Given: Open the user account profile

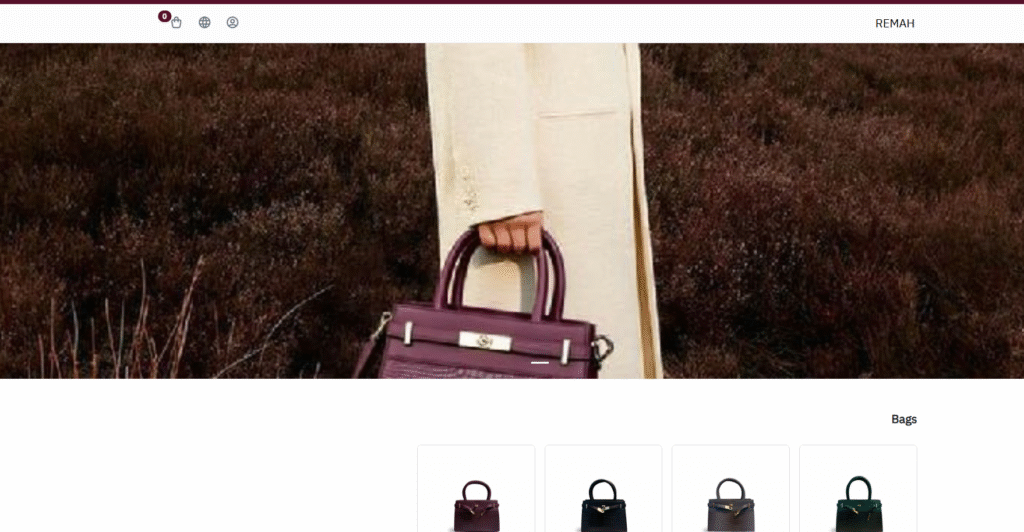Looking at the screenshot, I should coord(232,22).
